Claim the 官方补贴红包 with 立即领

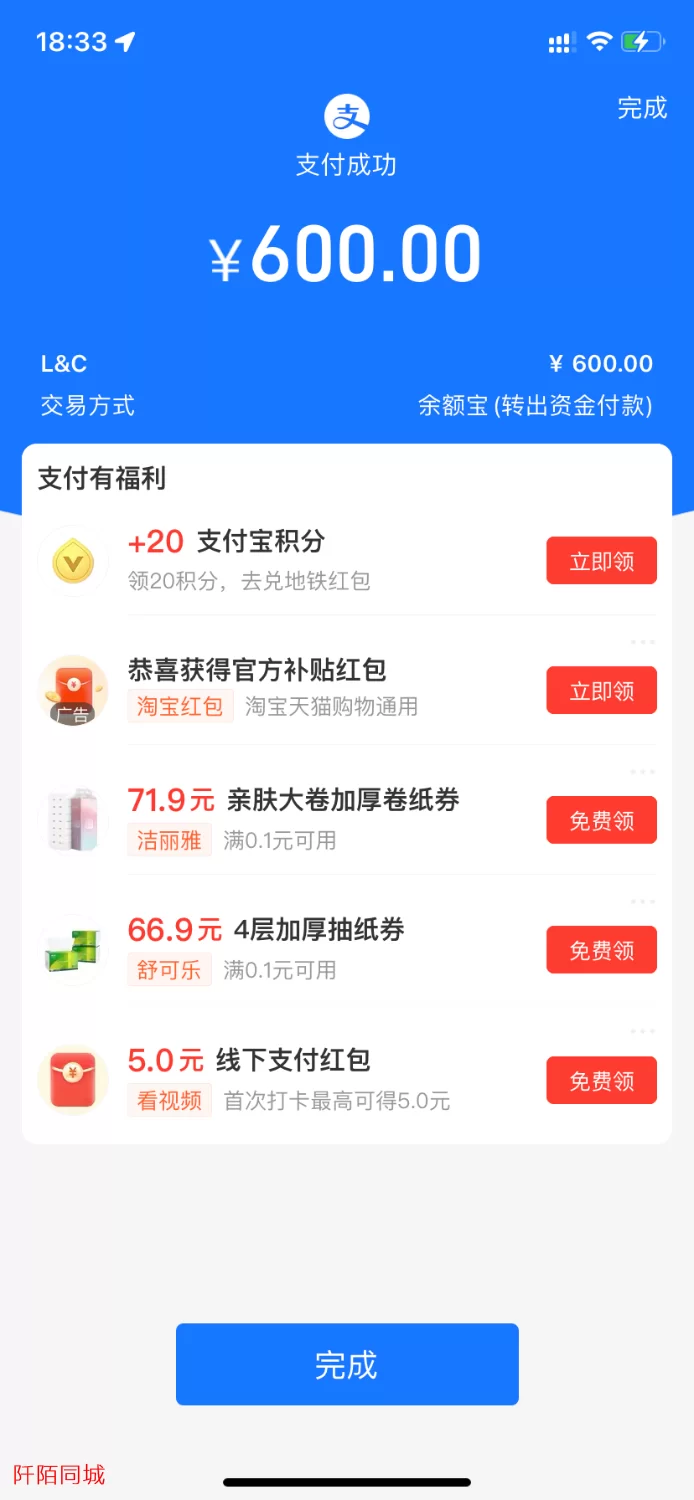(601, 691)
